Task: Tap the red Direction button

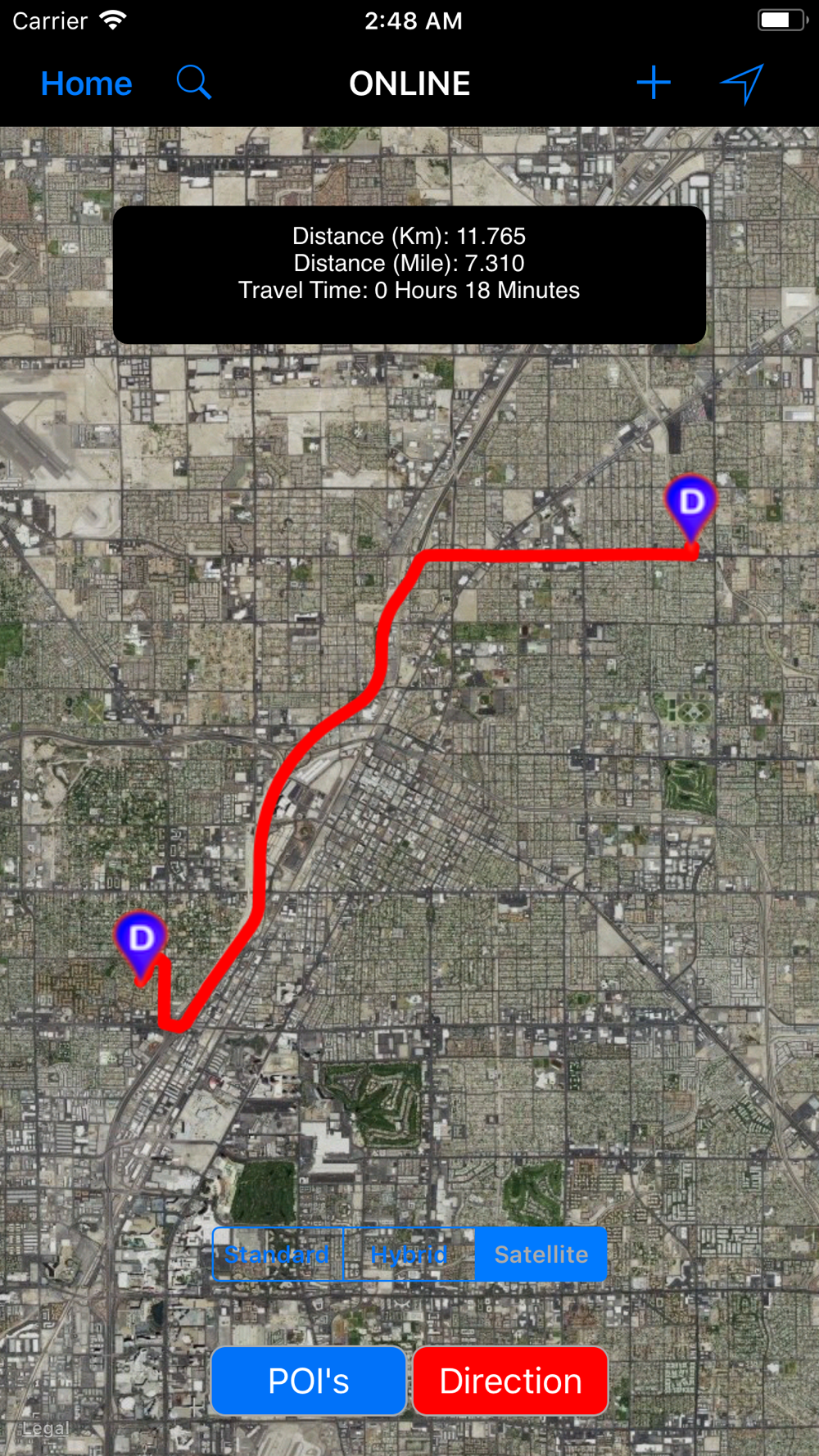Action: [510, 1381]
